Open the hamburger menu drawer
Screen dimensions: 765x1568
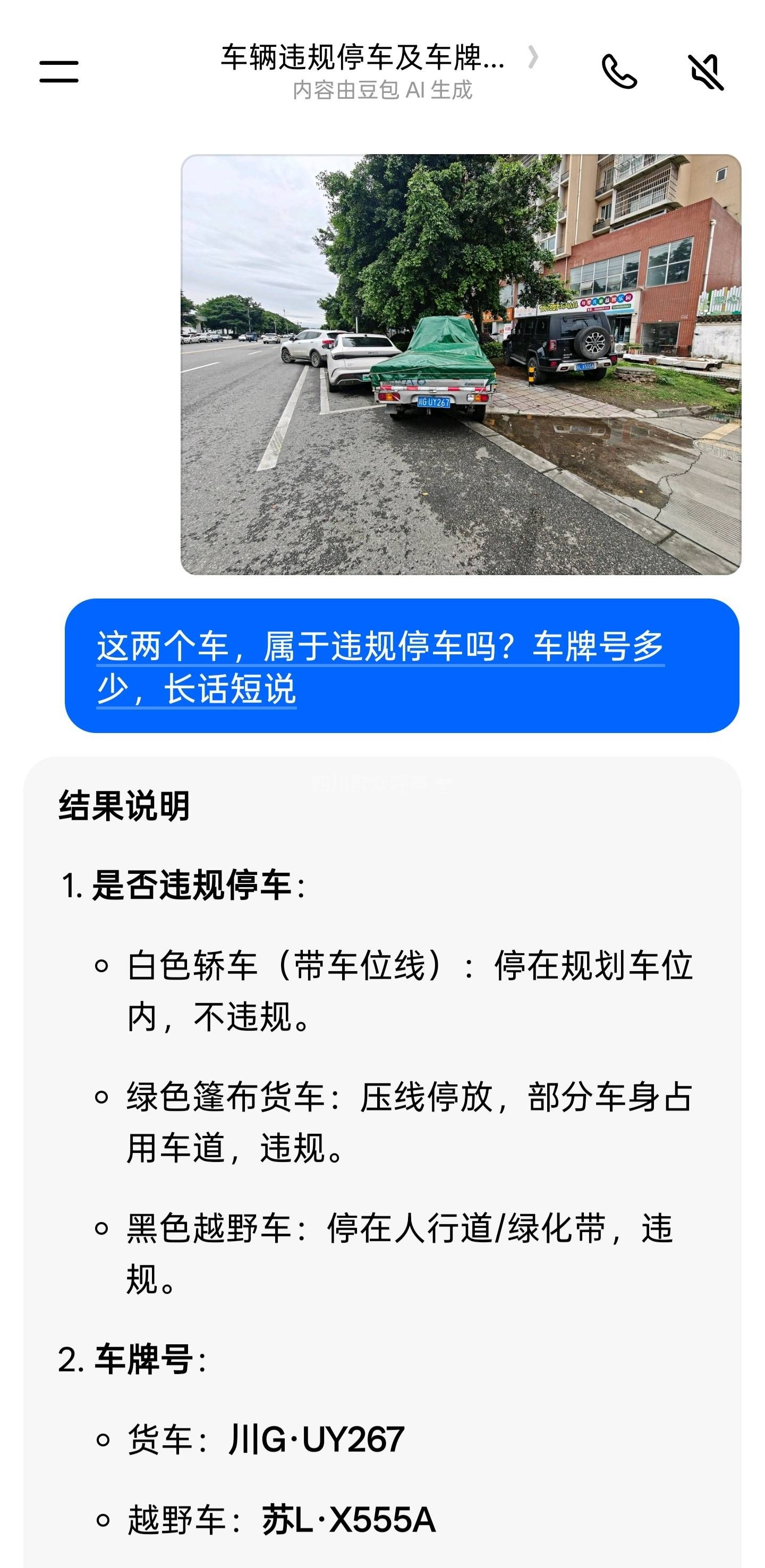(59, 71)
